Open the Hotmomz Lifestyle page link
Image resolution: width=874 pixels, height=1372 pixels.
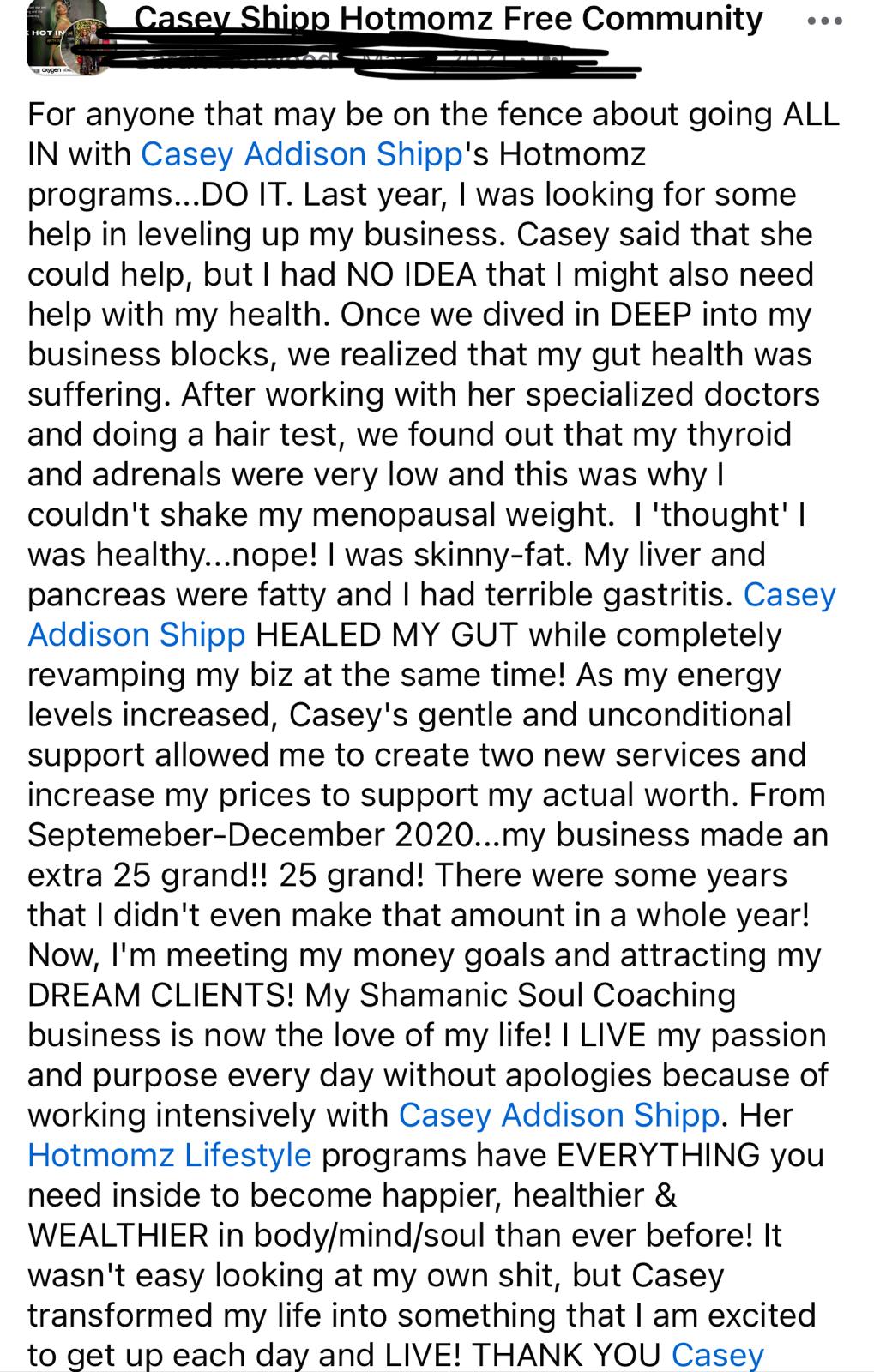169,1155
